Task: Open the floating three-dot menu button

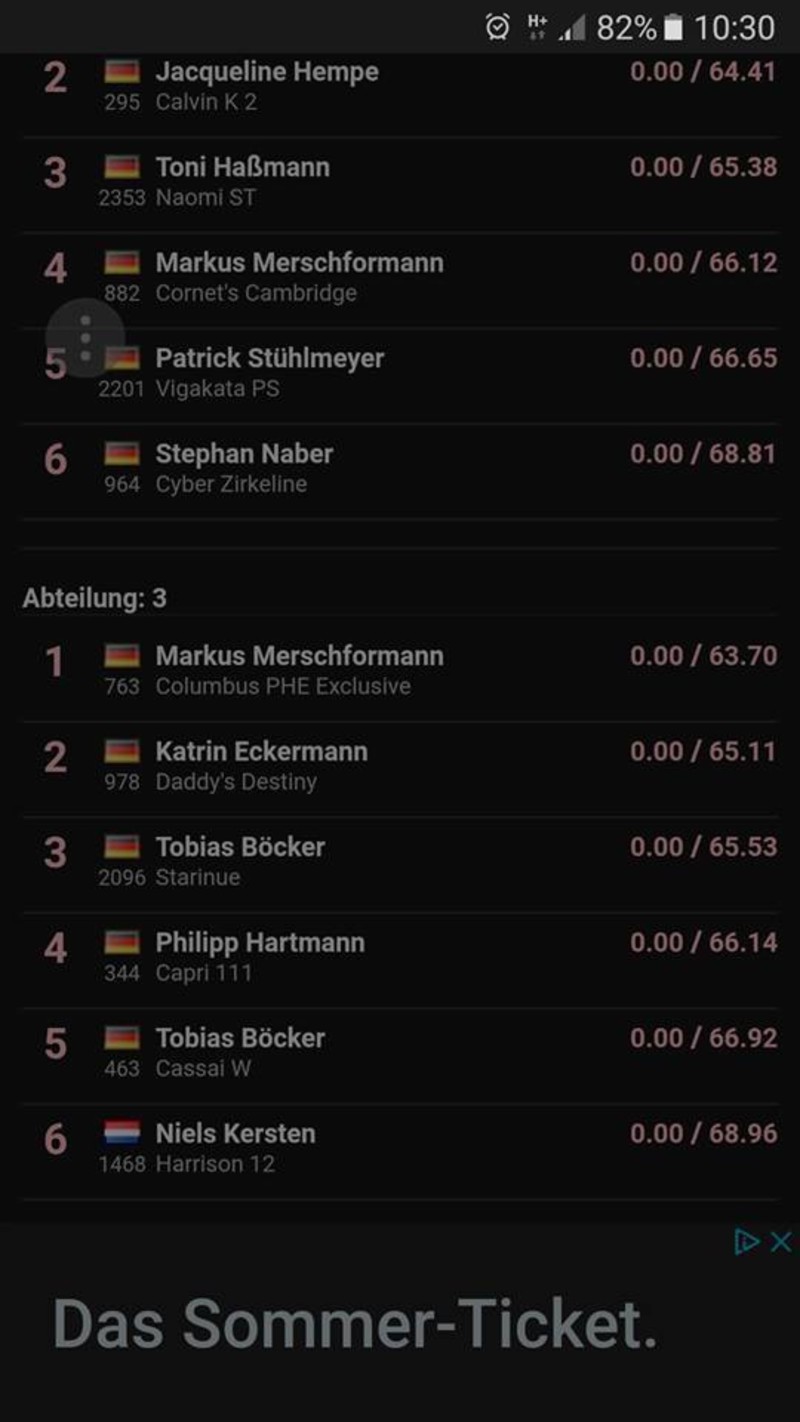Action: (x=85, y=338)
